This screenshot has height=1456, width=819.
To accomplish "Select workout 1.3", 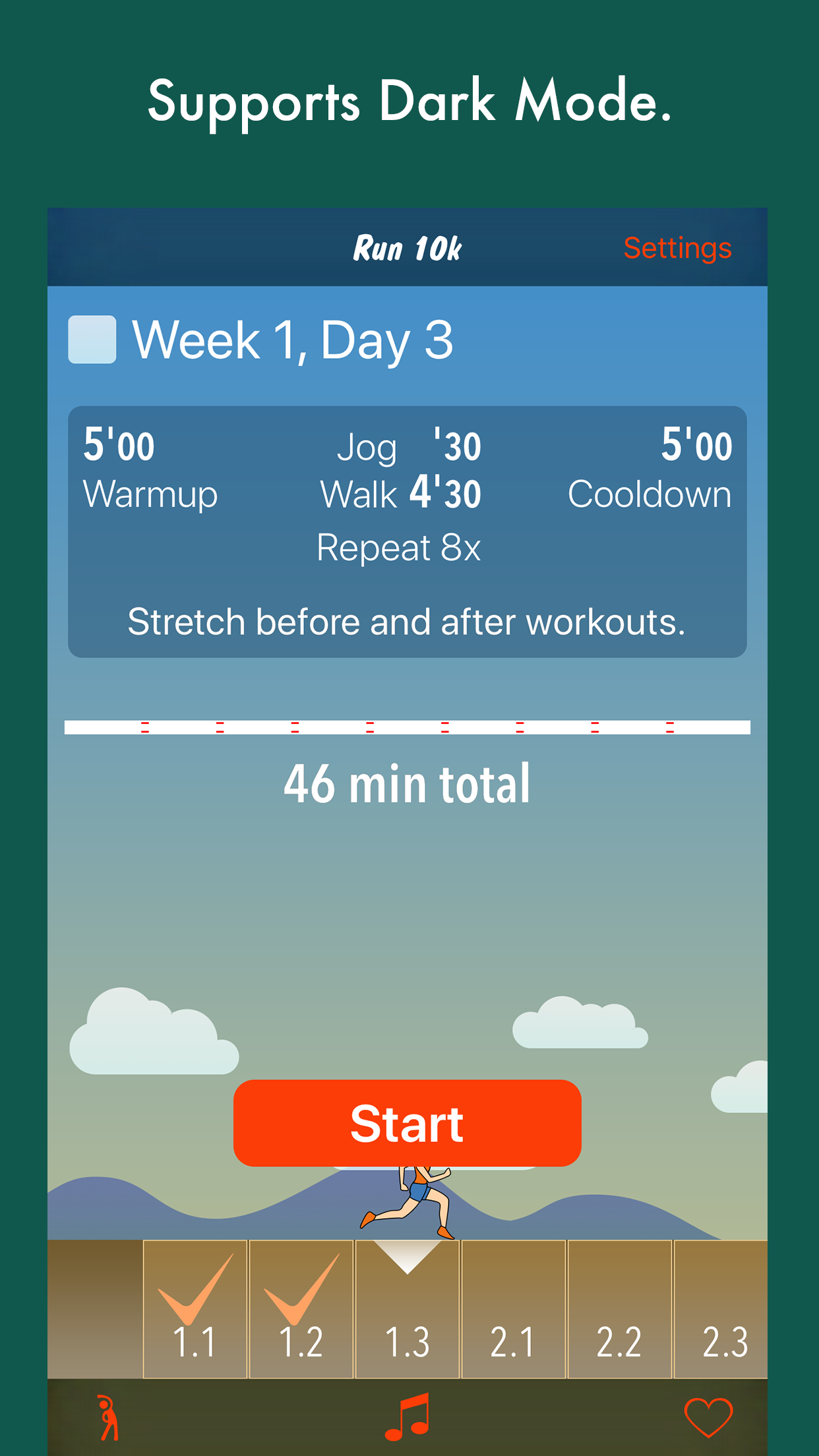I will (408, 1309).
